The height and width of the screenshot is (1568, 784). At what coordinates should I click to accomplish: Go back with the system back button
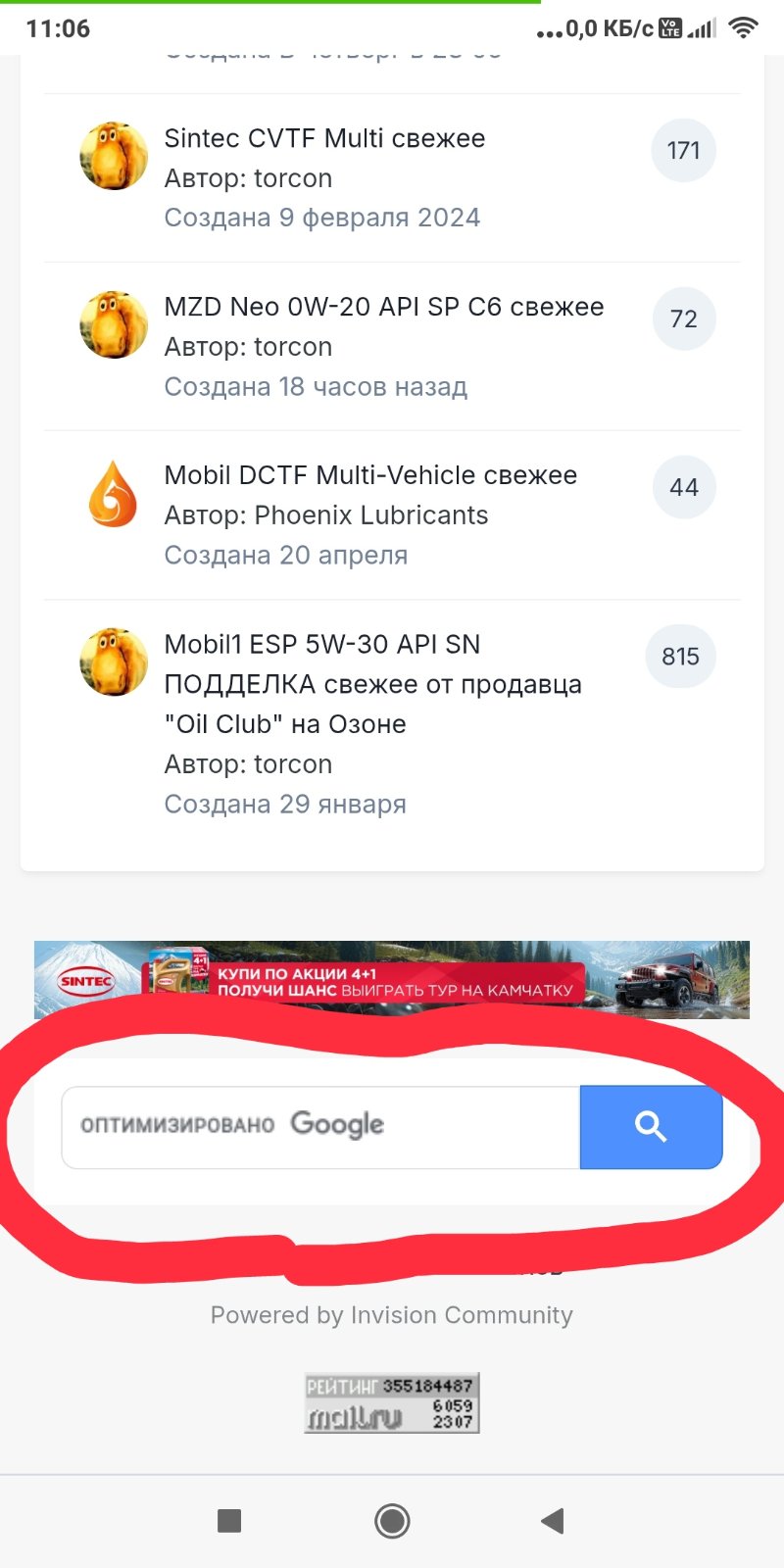point(553,1521)
